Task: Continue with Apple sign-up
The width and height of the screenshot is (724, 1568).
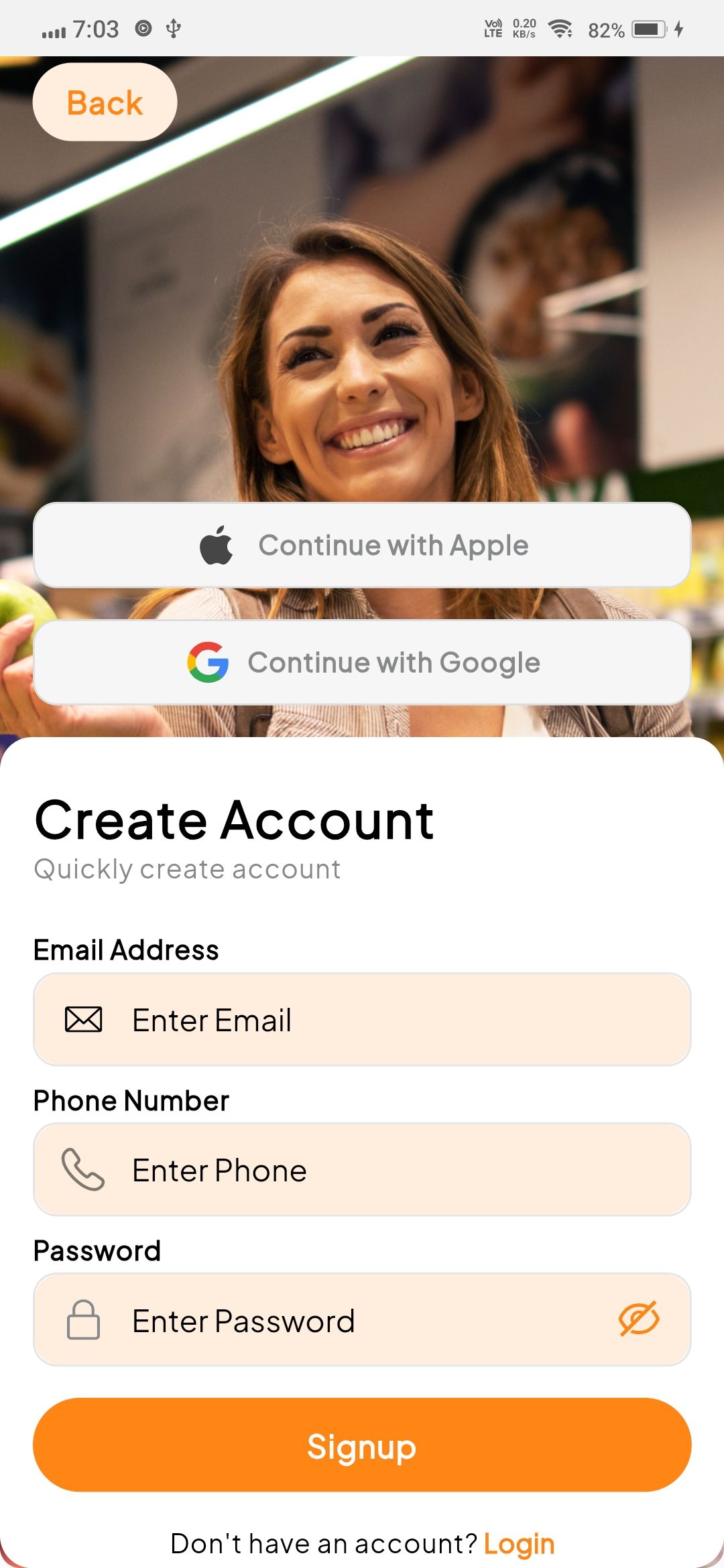Action: pos(362,545)
